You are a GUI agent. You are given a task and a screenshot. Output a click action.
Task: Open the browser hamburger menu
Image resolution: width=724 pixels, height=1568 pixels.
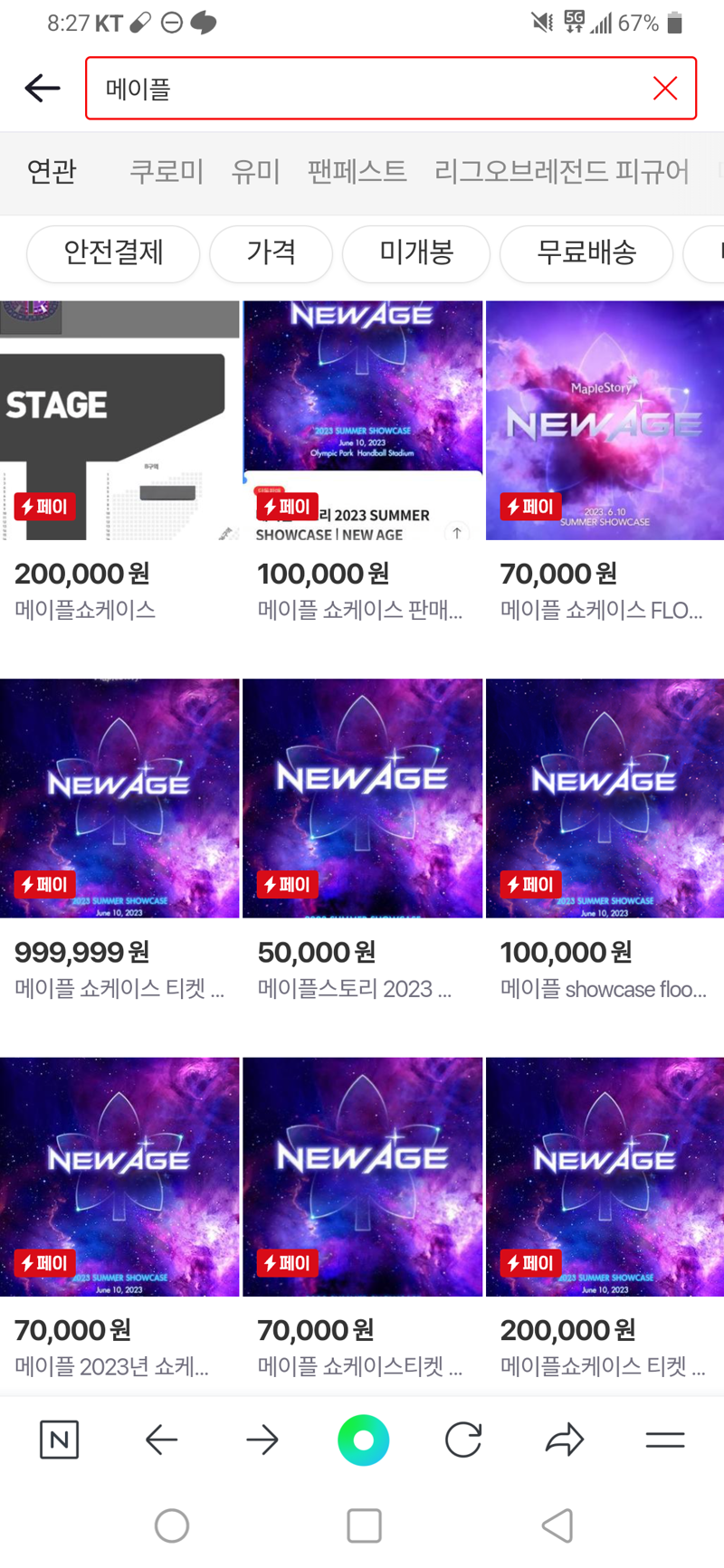click(664, 1440)
